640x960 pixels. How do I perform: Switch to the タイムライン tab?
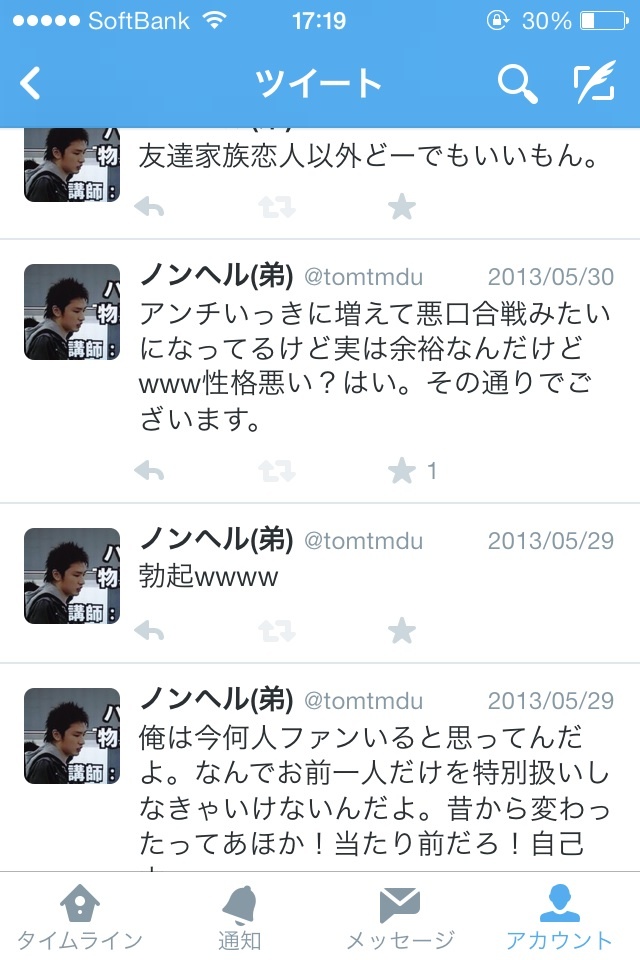click(x=79, y=916)
